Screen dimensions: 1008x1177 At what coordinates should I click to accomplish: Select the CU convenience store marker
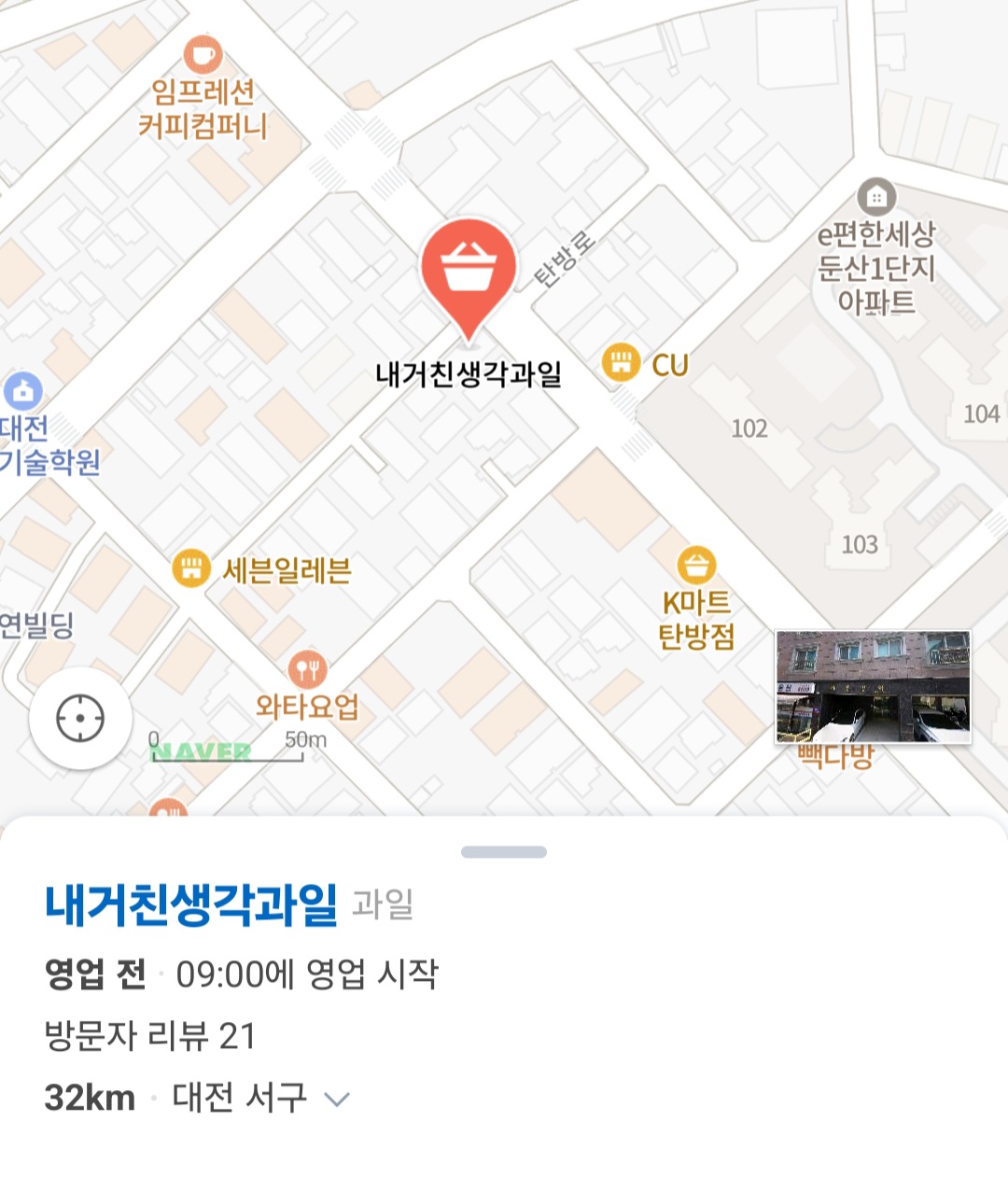(x=622, y=363)
